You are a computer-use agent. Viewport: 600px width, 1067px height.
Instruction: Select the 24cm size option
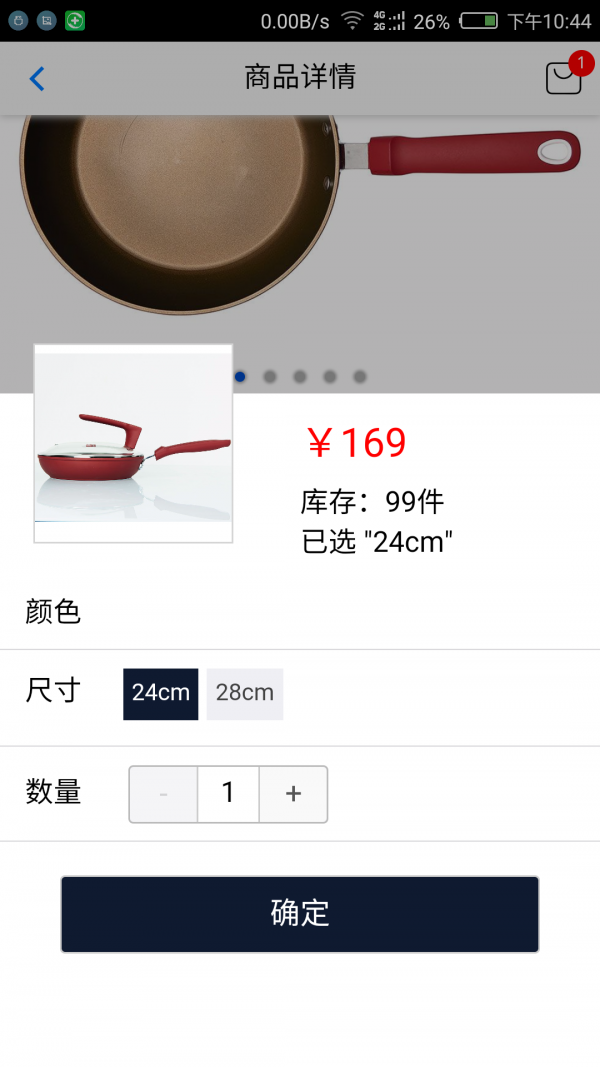(161, 693)
